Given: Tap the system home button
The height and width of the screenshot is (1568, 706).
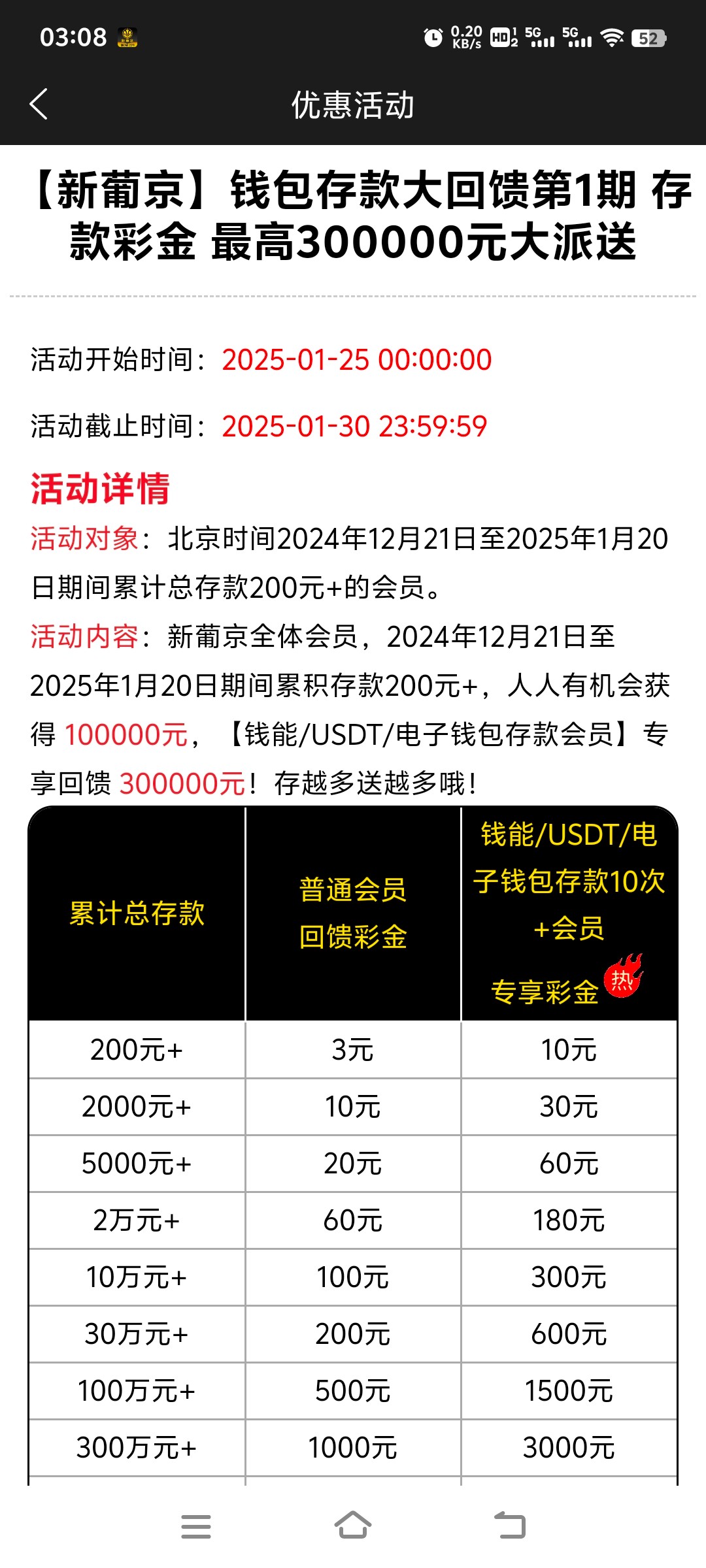Looking at the screenshot, I should (x=353, y=1525).
